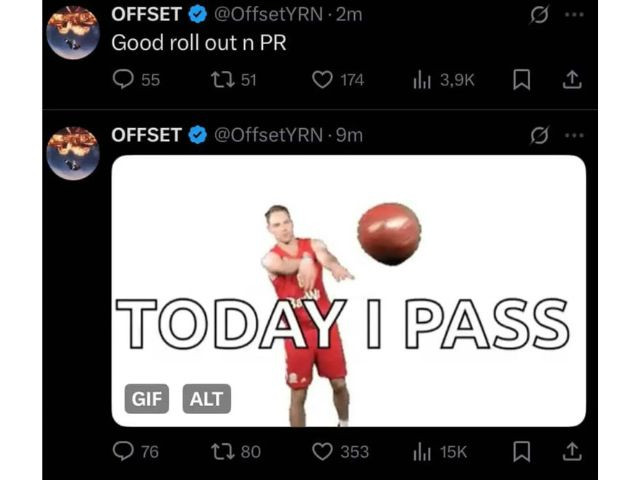This screenshot has height=480, width=640.
Task: Open OFFSET's profile picture on the 9m tweet
Action: 73,153
